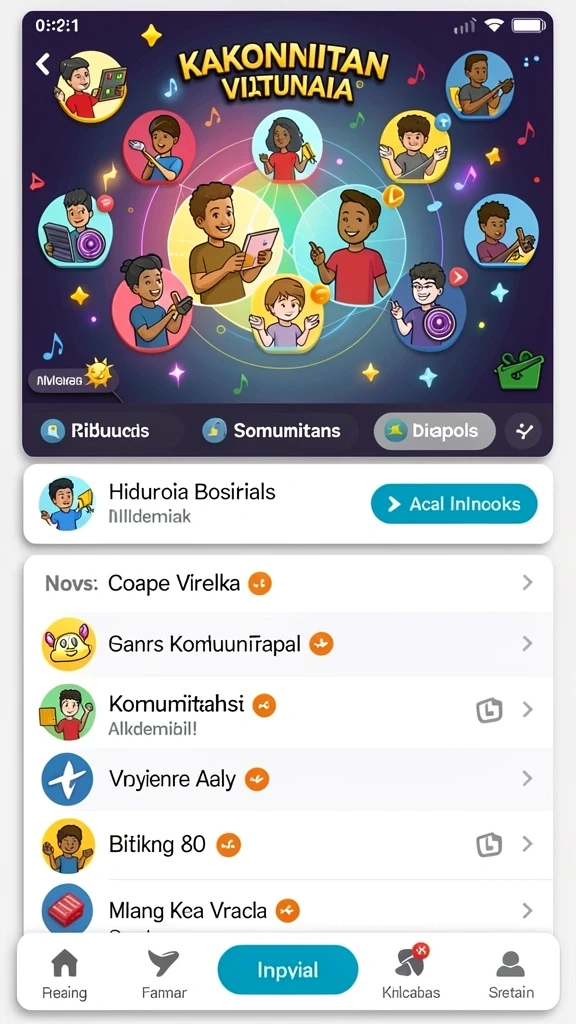Open the Sretain profile tab
This screenshot has width=576, height=1024.
(x=511, y=974)
